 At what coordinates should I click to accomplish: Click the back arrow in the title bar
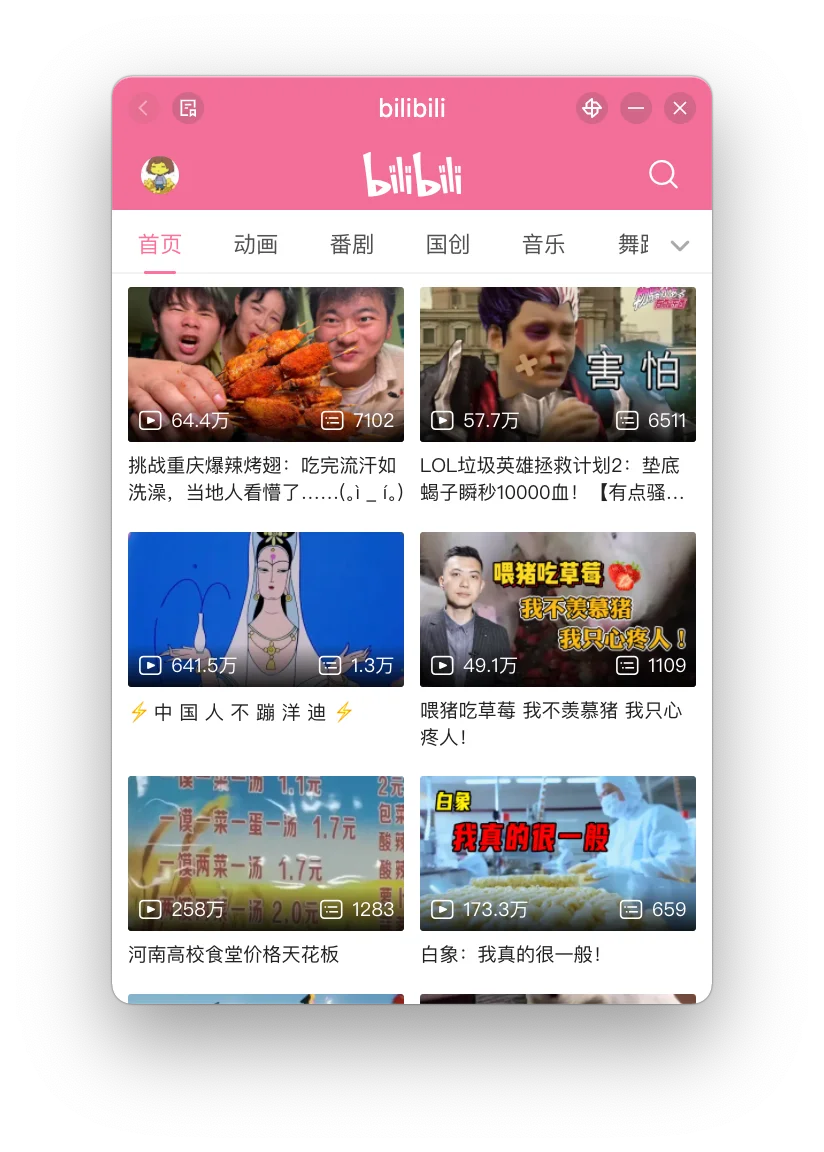143,108
